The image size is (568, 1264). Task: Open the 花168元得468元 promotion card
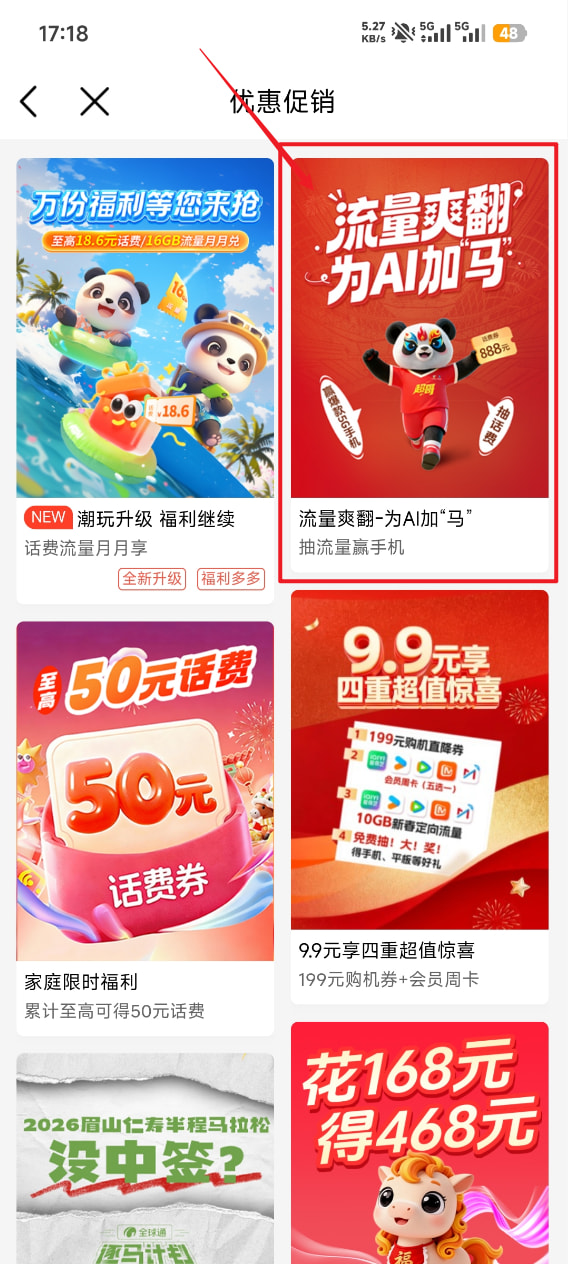click(x=420, y=1142)
